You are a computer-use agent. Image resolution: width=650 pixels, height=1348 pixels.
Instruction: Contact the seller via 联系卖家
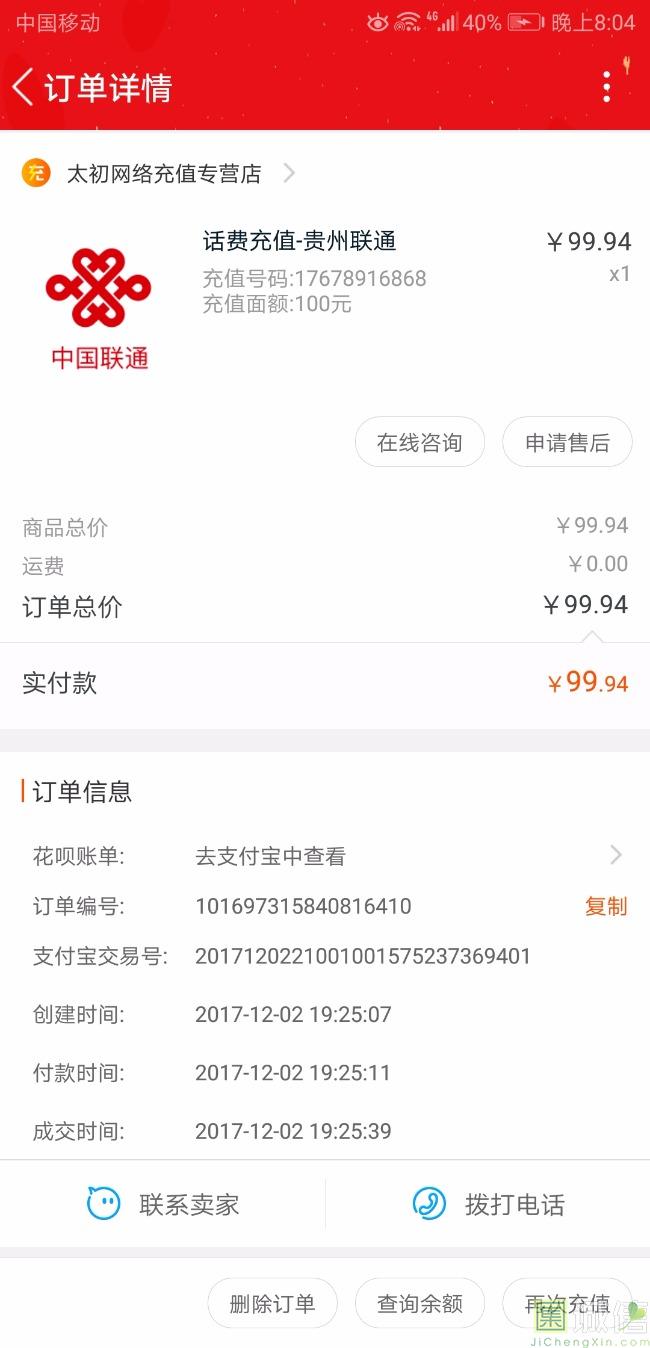pos(165,1204)
